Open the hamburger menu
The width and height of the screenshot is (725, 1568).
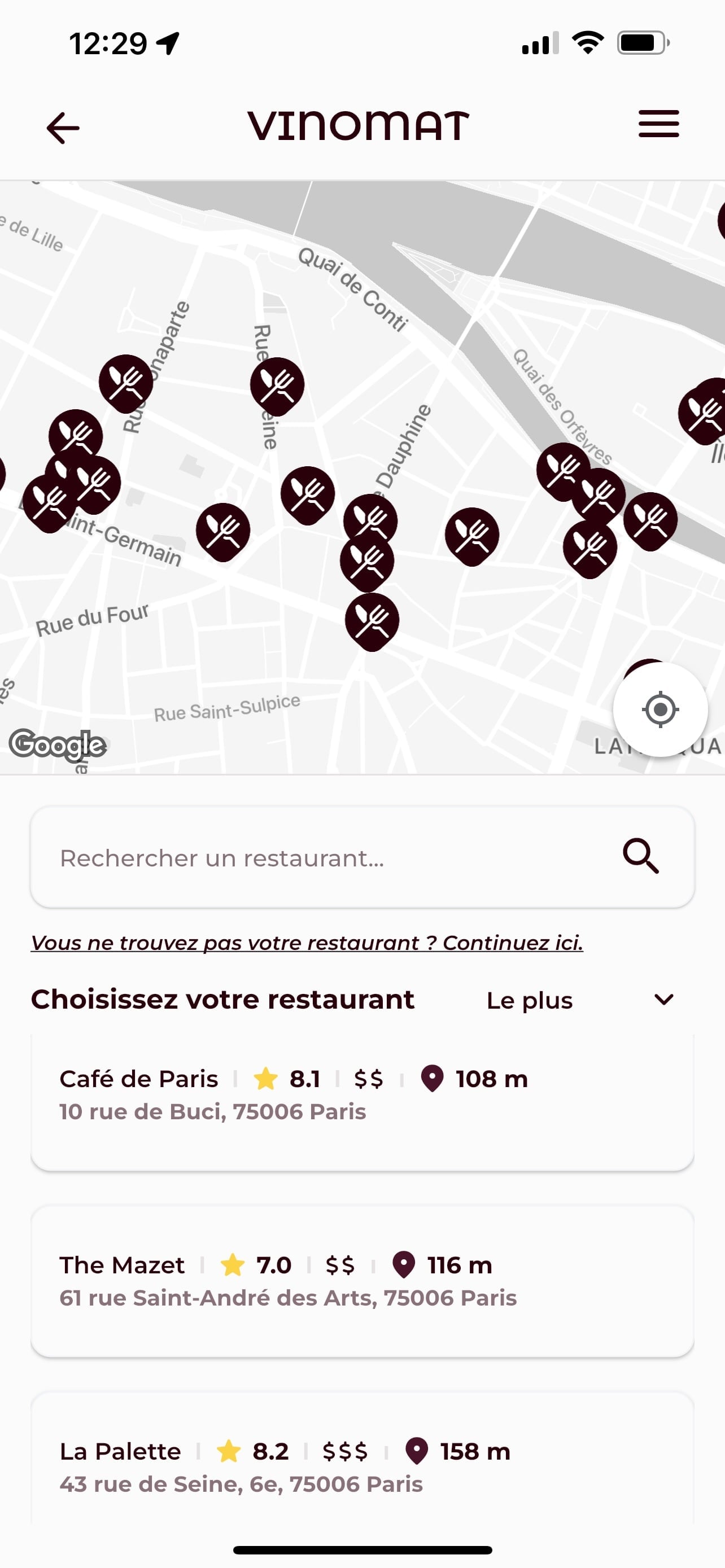(658, 124)
